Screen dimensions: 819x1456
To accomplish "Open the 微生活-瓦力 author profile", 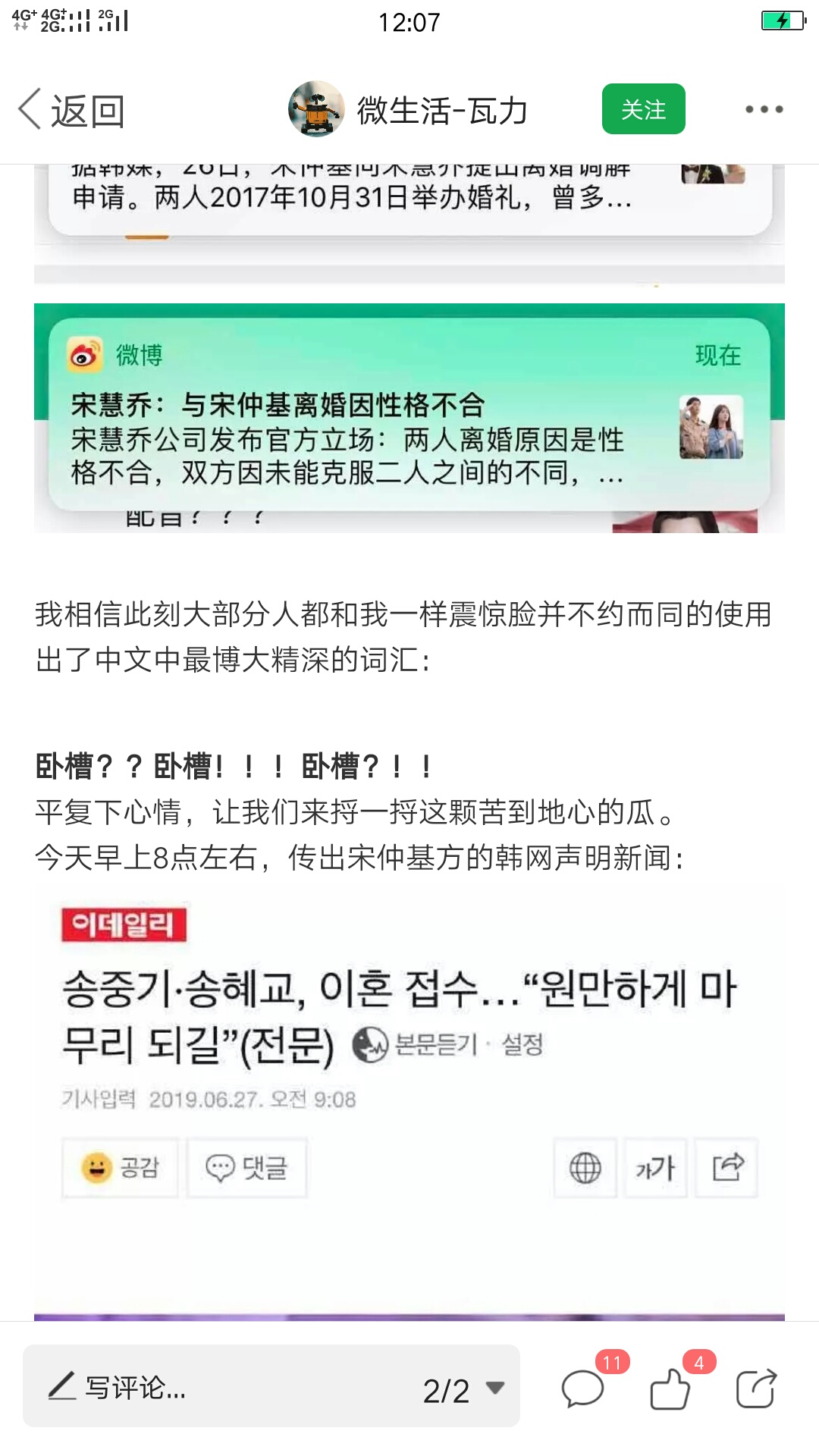I will (x=409, y=111).
